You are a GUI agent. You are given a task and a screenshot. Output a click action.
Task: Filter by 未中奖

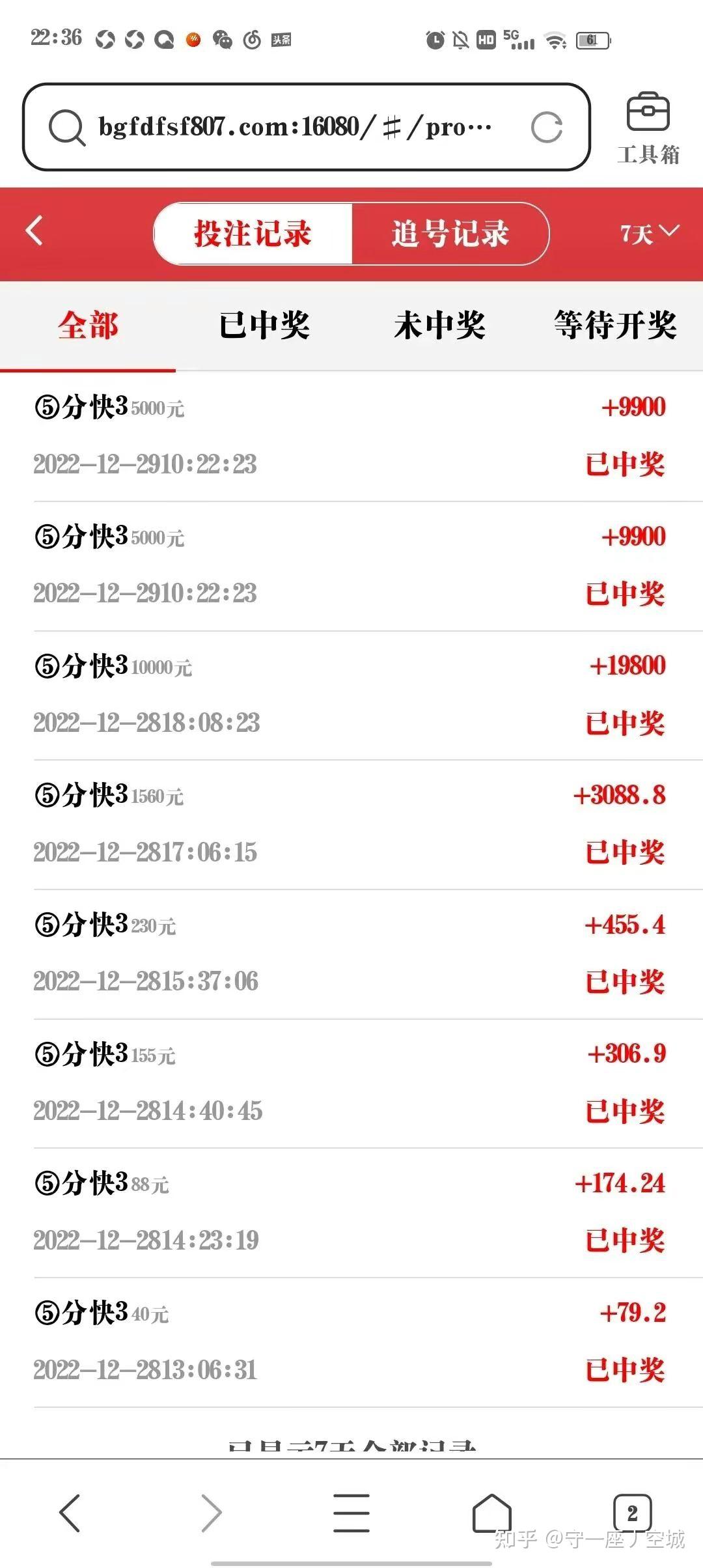439,325
